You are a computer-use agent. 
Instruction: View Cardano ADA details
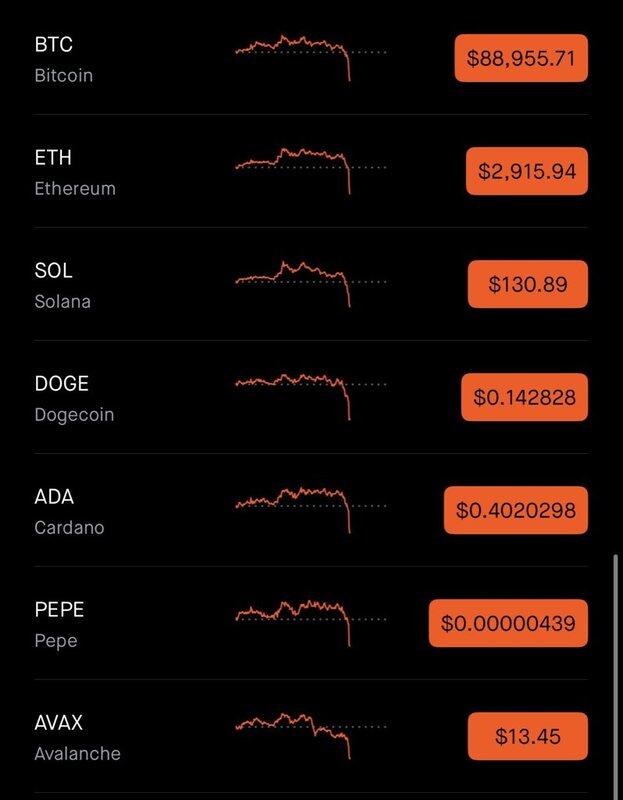click(x=70, y=511)
